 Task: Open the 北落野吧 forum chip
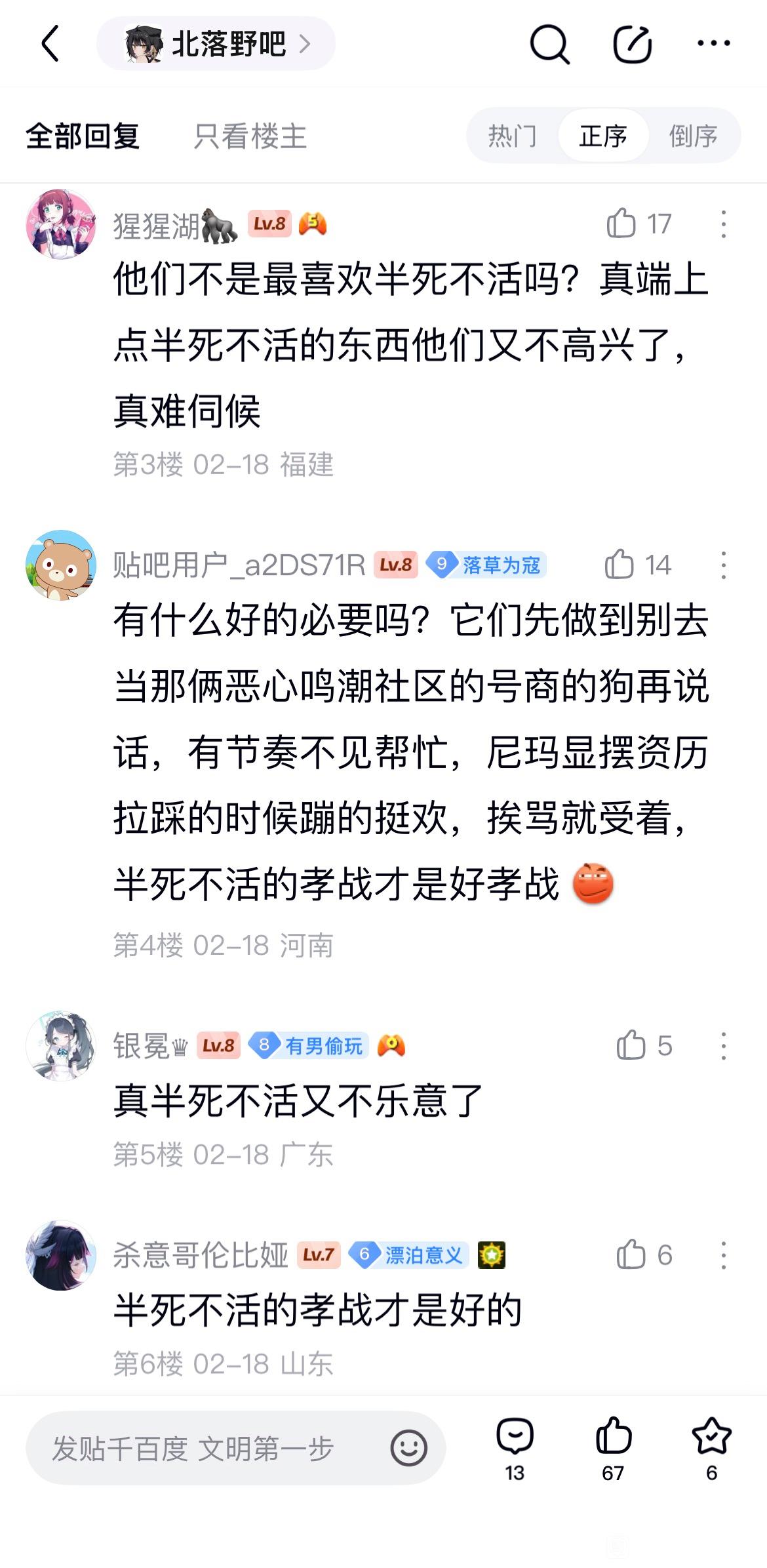[x=216, y=44]
